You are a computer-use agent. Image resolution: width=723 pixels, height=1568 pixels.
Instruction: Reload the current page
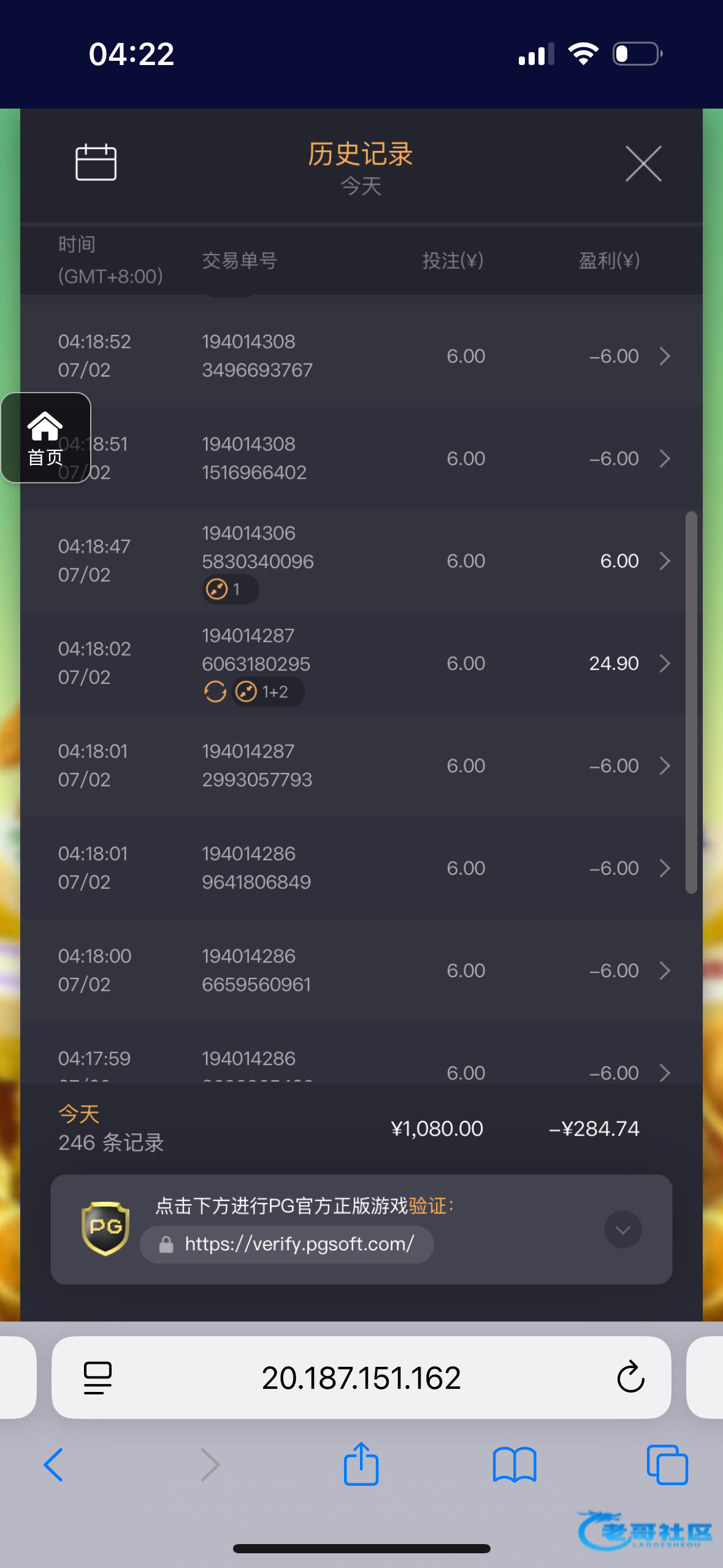[x=630, y=1378]
